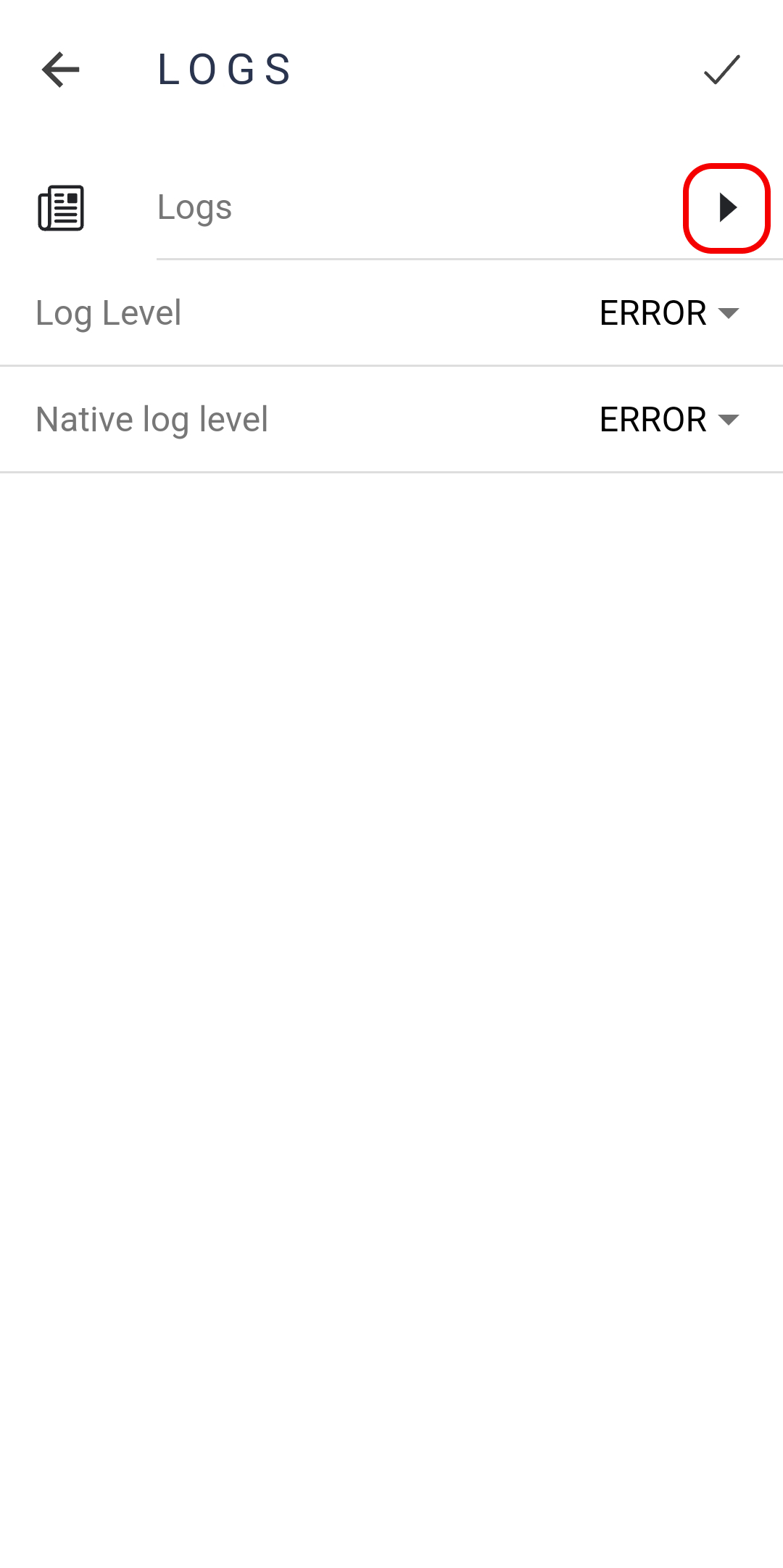Screen dimensions: 783x1568
Task: Expand the Log Level dropdown
Action: (x=669, y=313)
